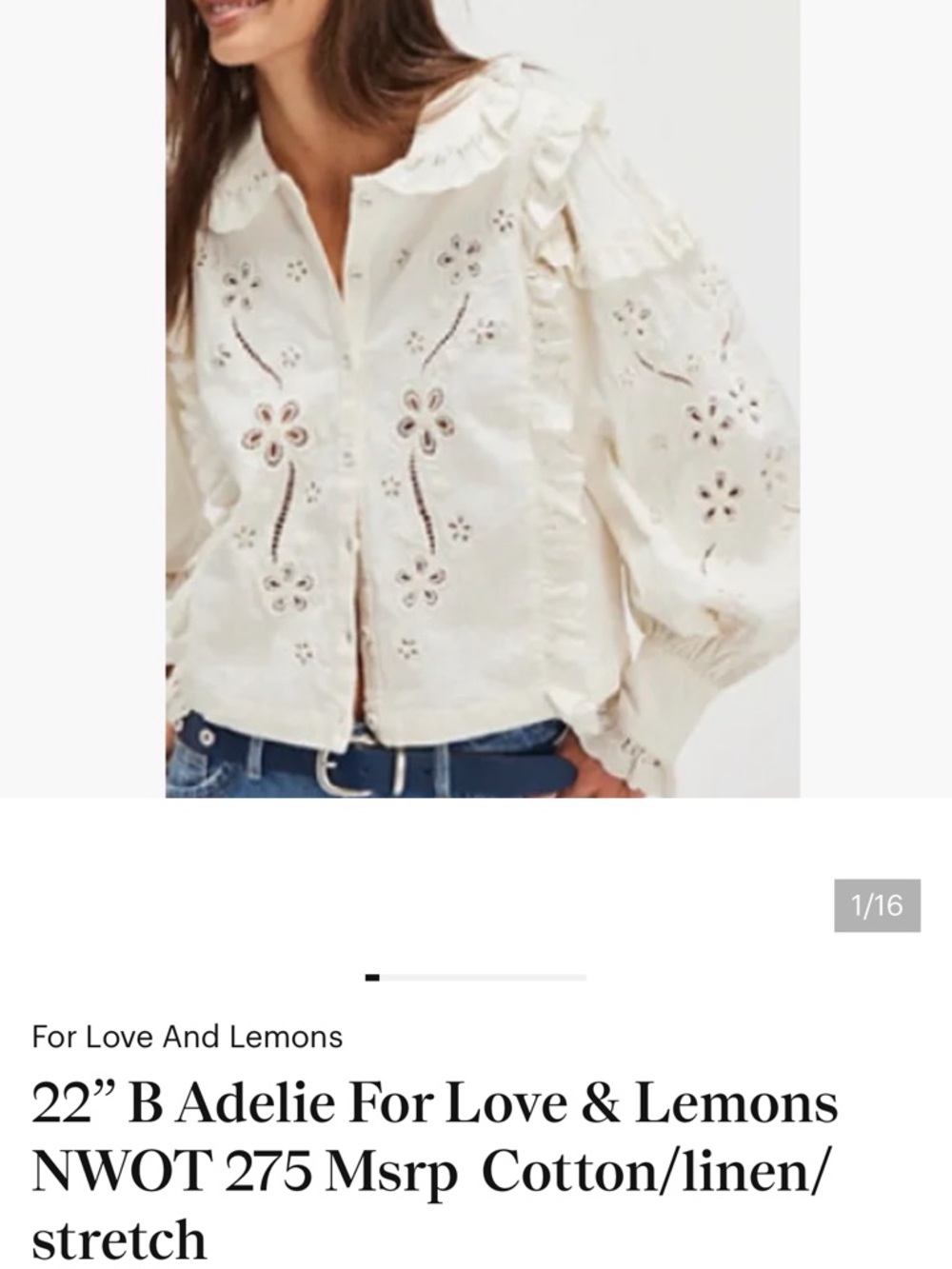Click the brand name For Love And Lemons label
The image size is (952, 1269).
coord(187,1038)
